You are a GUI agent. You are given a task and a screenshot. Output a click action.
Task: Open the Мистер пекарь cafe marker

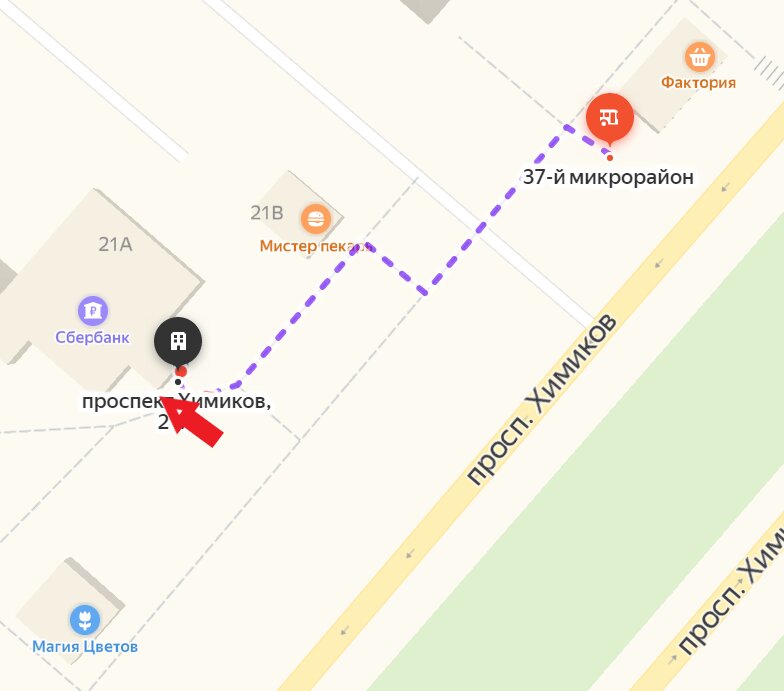click(317, 219)
